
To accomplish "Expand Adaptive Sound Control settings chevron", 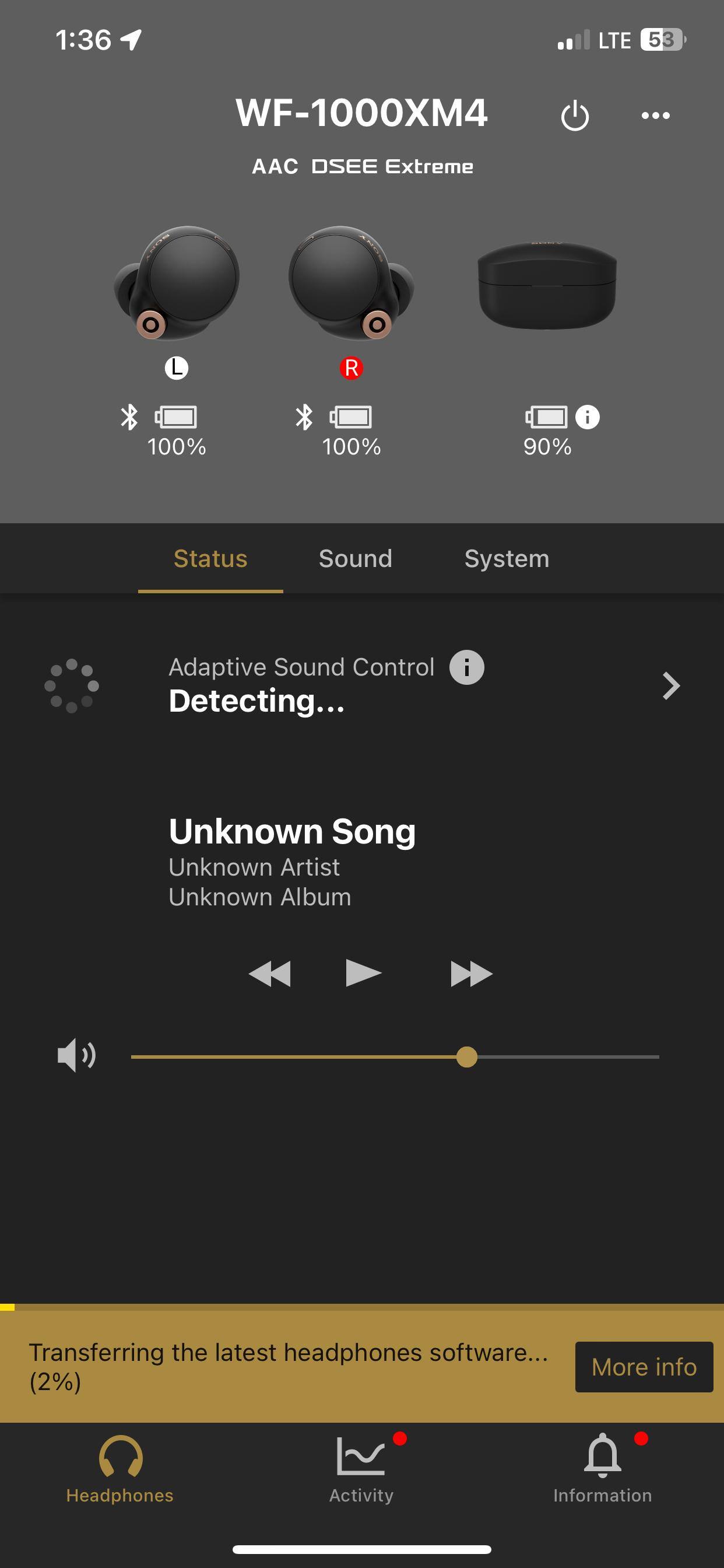I will coord(670,686).
